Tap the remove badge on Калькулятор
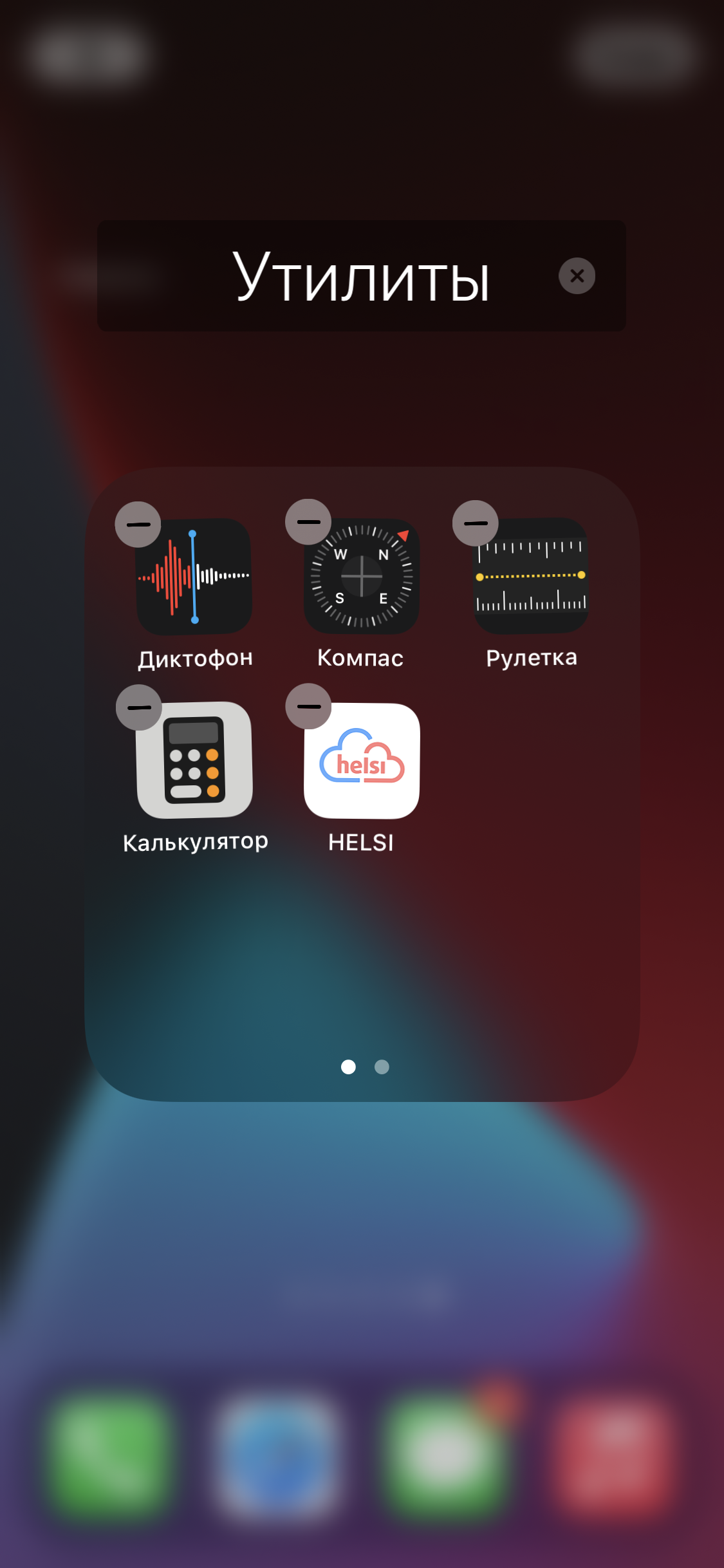The height and width of the screenshot is (1568, 724). pyautogui.click(x=139, y=706)
